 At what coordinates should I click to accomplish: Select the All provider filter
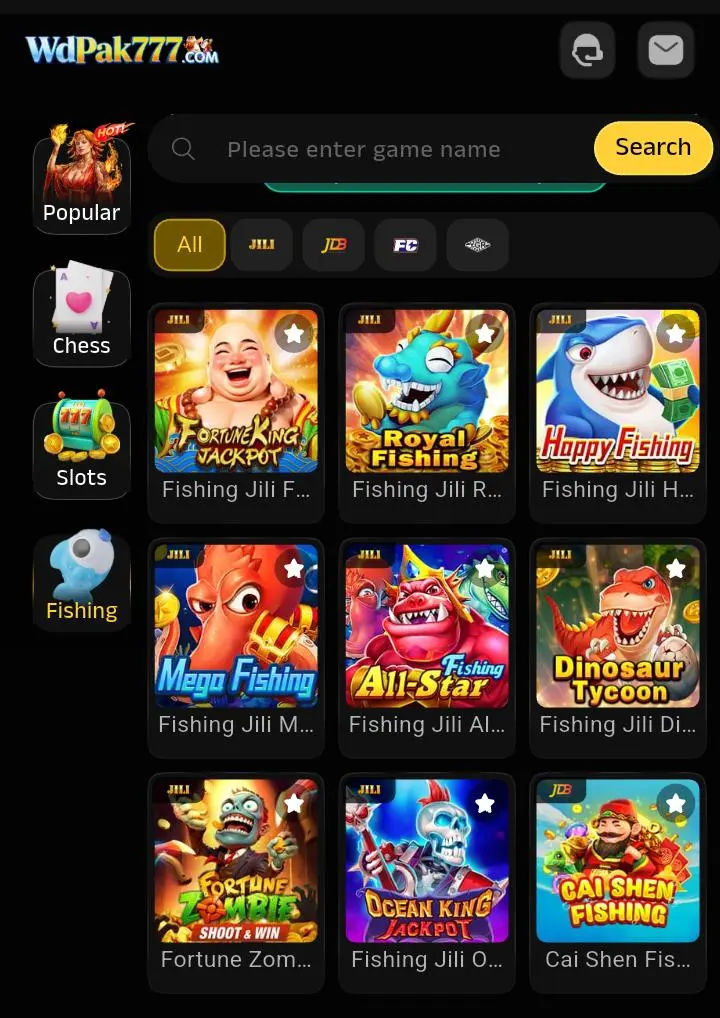pyautogui.click(x=189, y=245)
